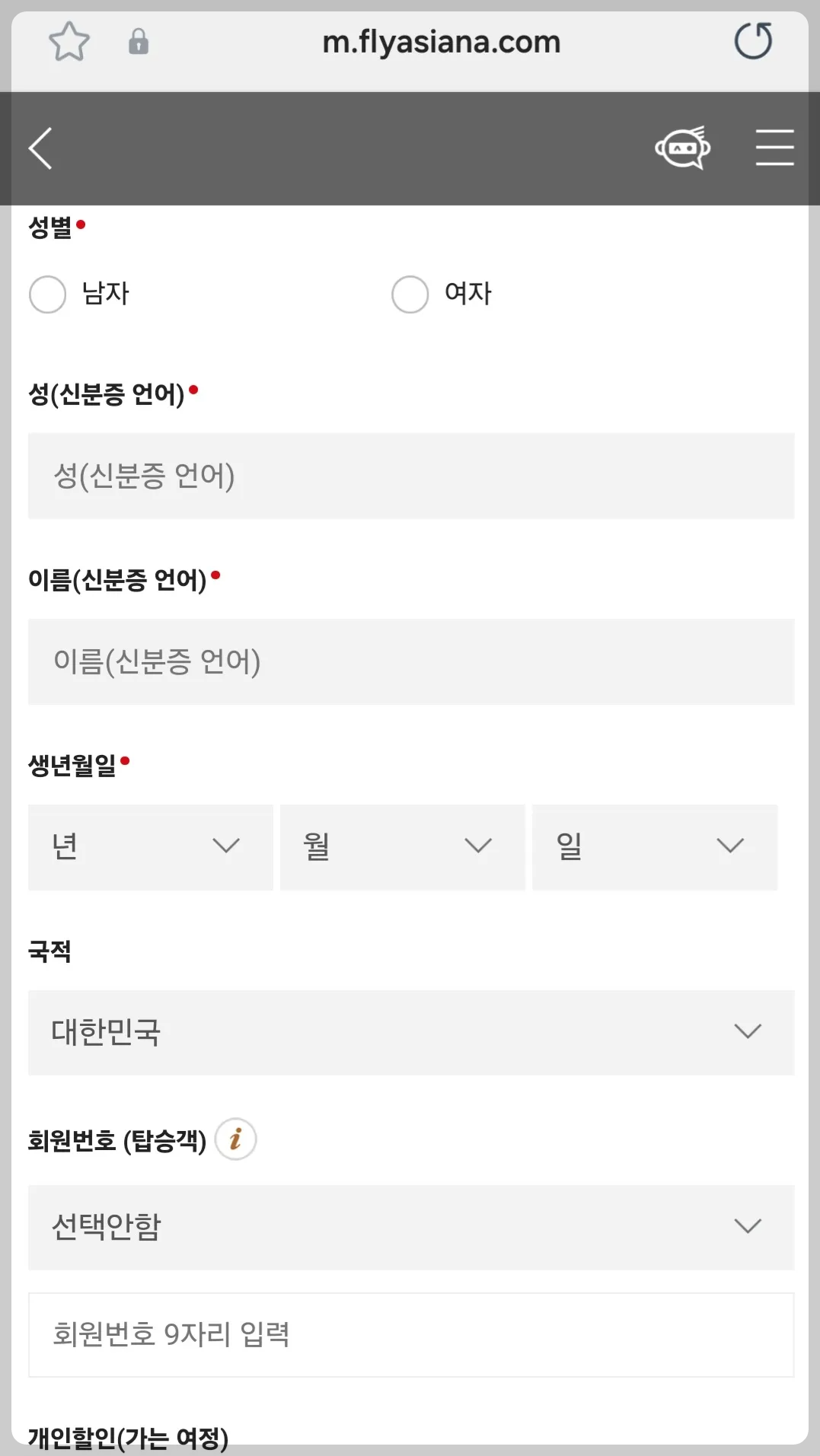820x1456 pixels.
Task: Select the 남자 gender radio button
Action: coord(48,295)
